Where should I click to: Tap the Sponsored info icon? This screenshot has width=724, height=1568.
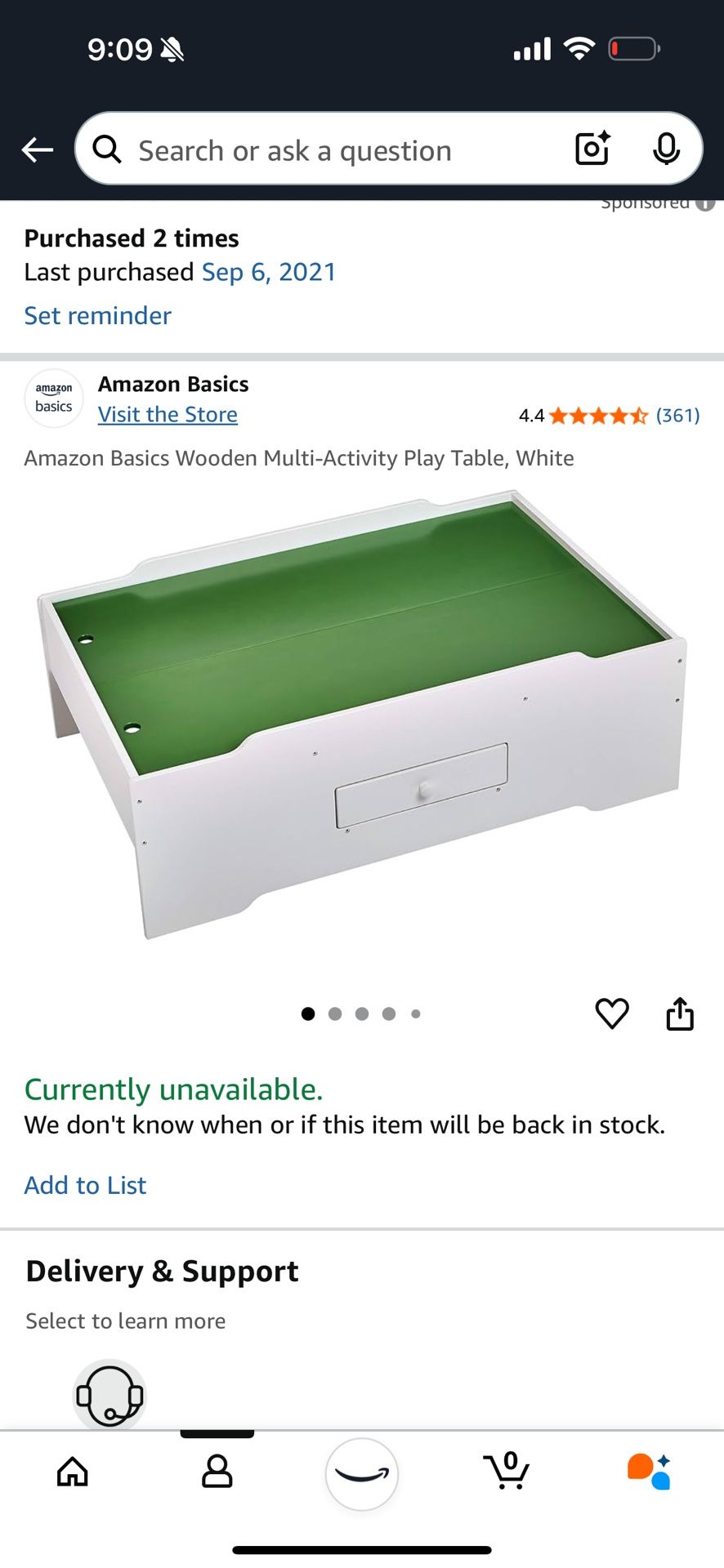click(704, 203)
